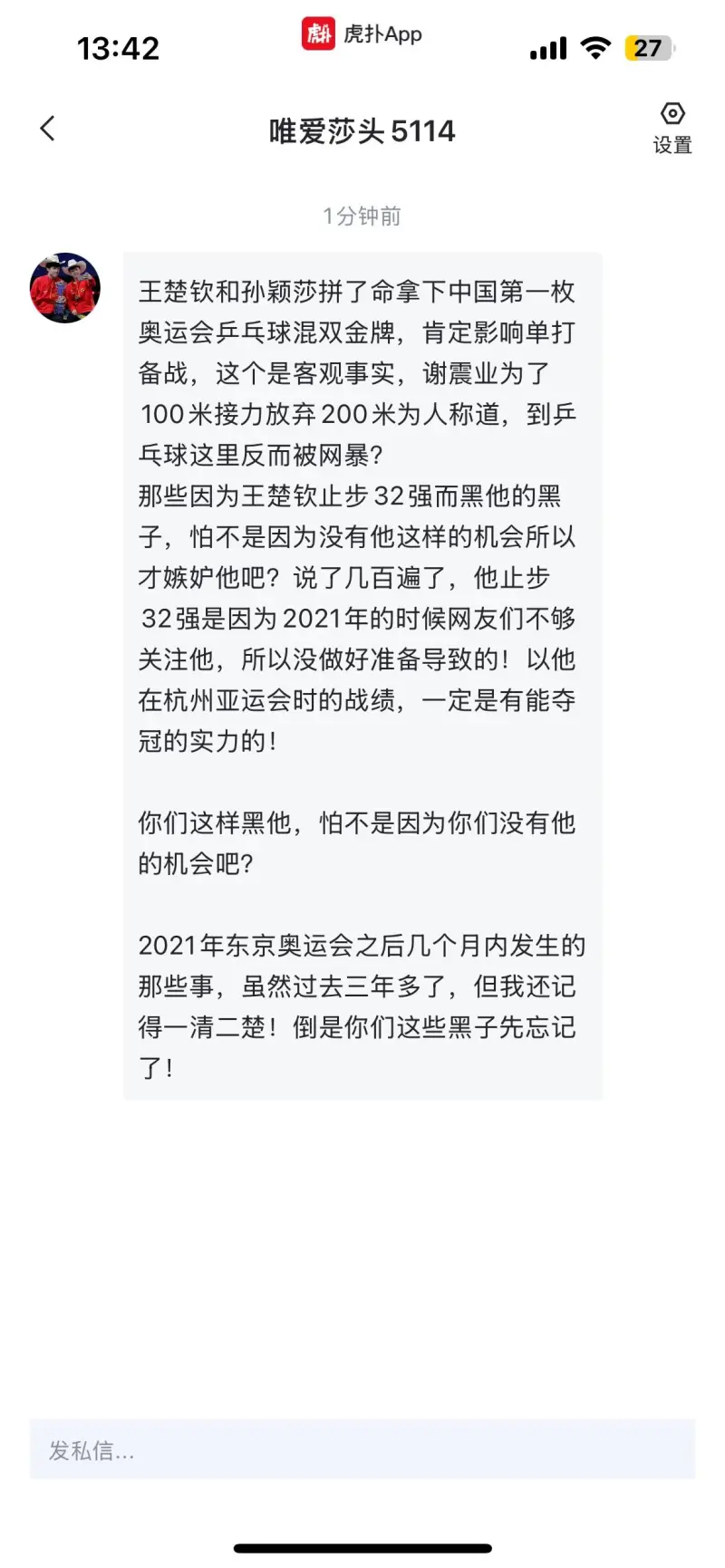The height and width of the screenshot is (1568, 725).
Task: Open the 设置 settings button
Action: (672, 128)
